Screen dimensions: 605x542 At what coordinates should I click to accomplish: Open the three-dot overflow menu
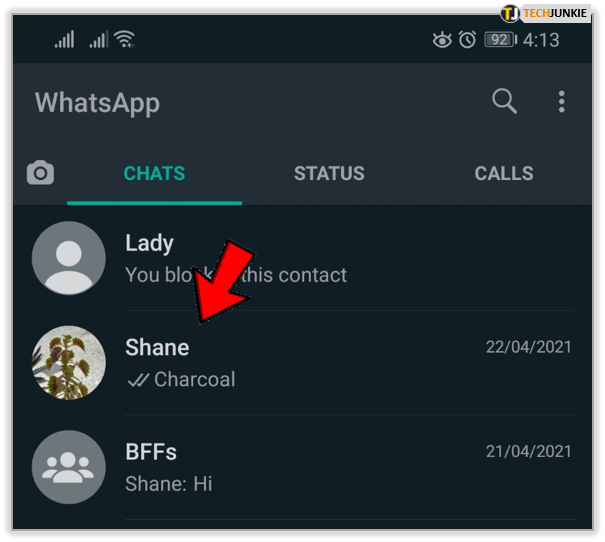pos(561,101)
